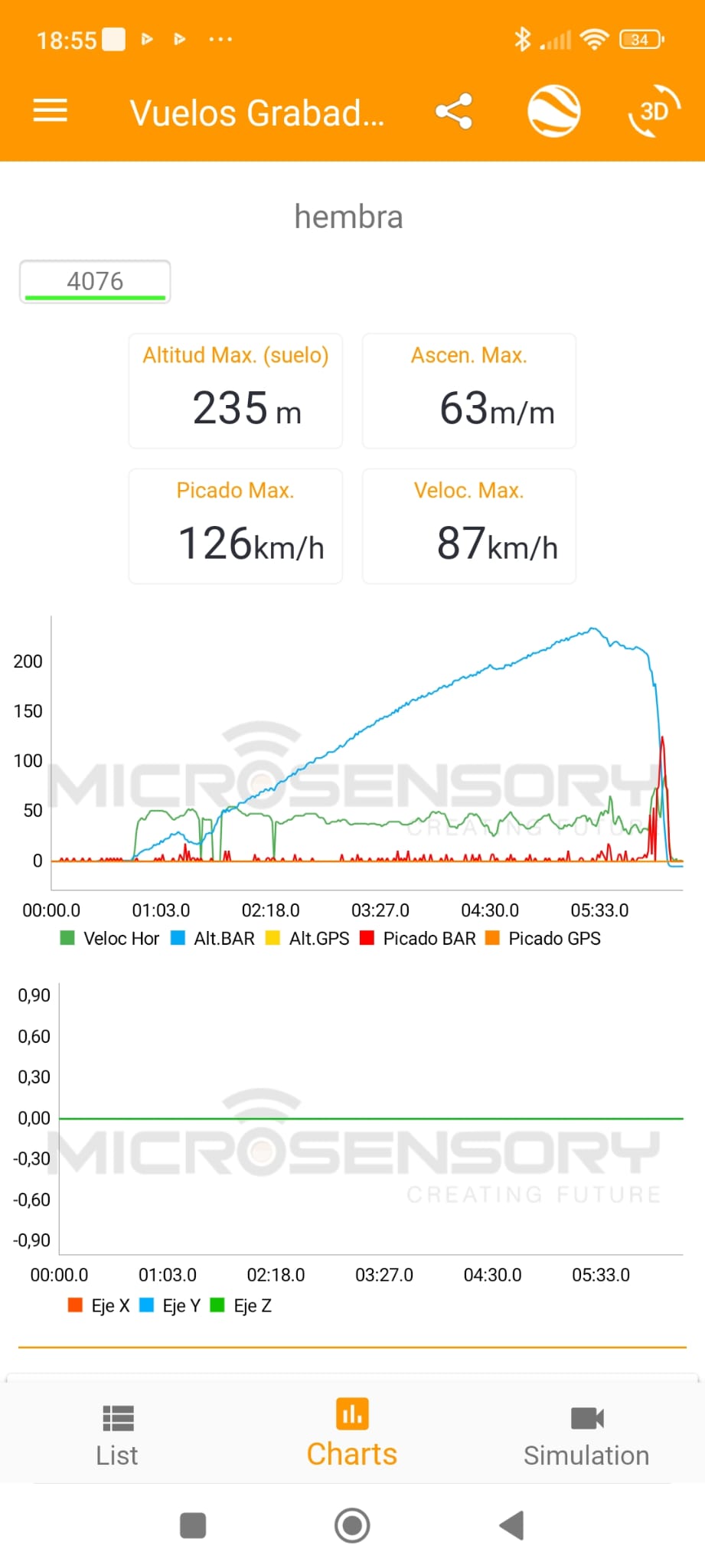Viewport: 705px width, 1568px height.
Task: Toggle the Picado BAR series in legend
Action: 418,939
